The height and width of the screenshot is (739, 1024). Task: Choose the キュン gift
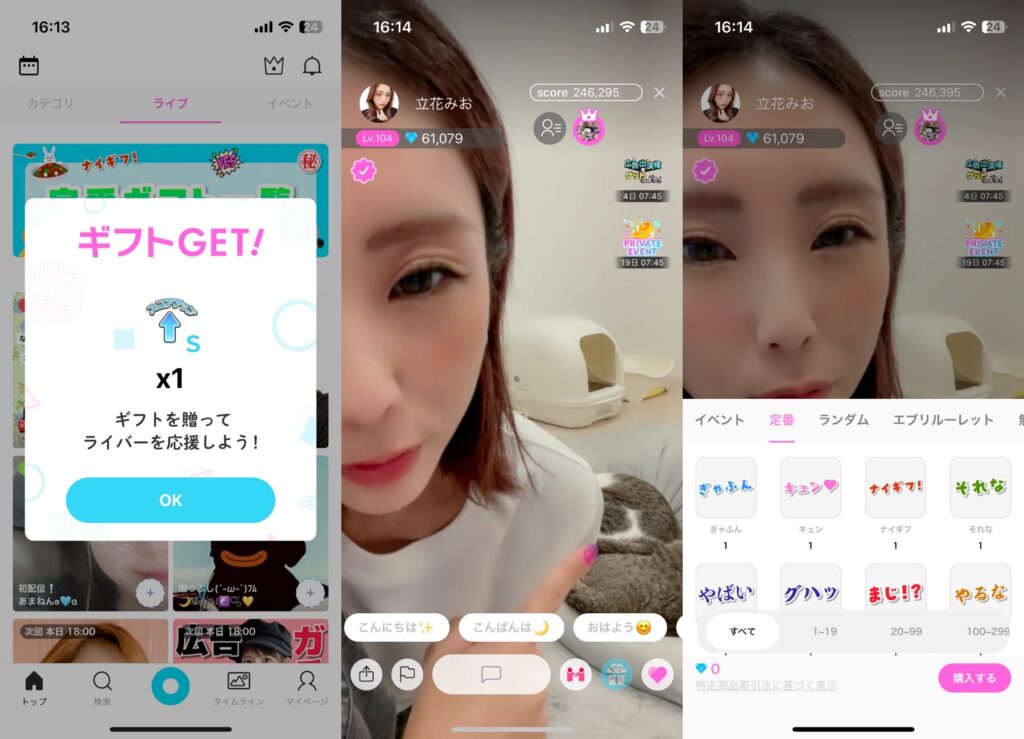pos(810,488)
